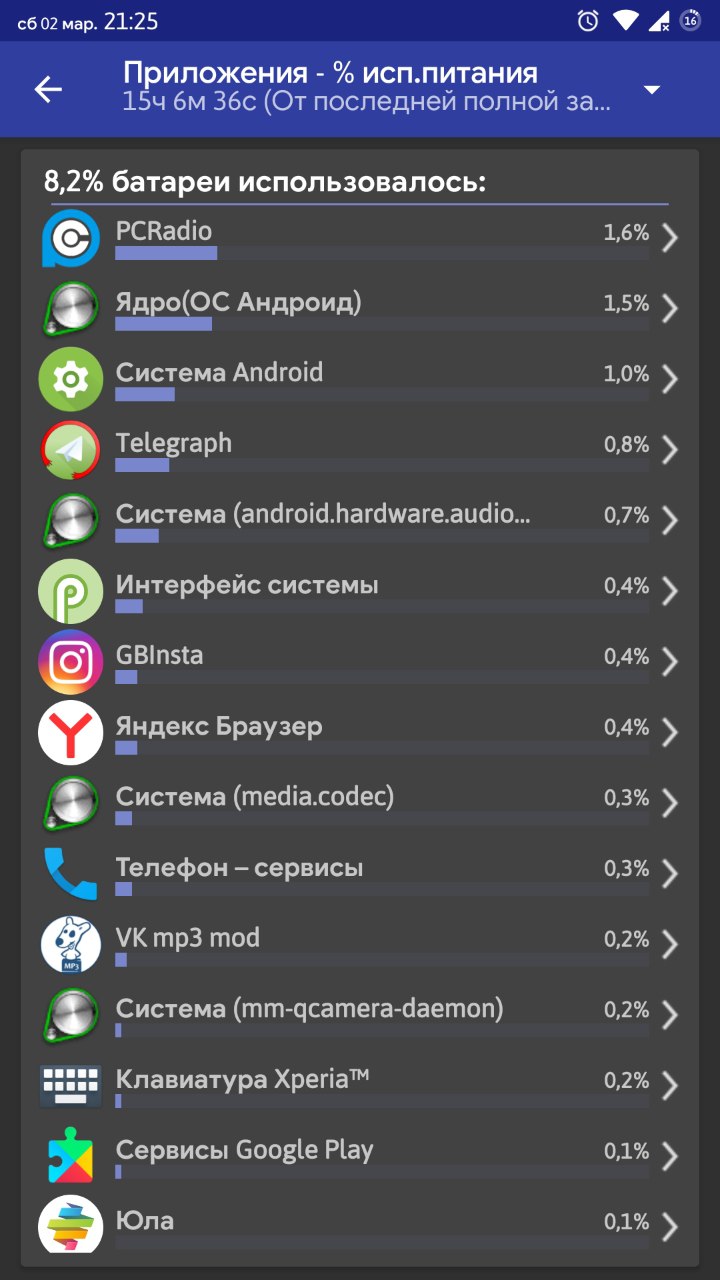
Task: Select the Клавиатура Xperia row
Action: click(360, 1086)
